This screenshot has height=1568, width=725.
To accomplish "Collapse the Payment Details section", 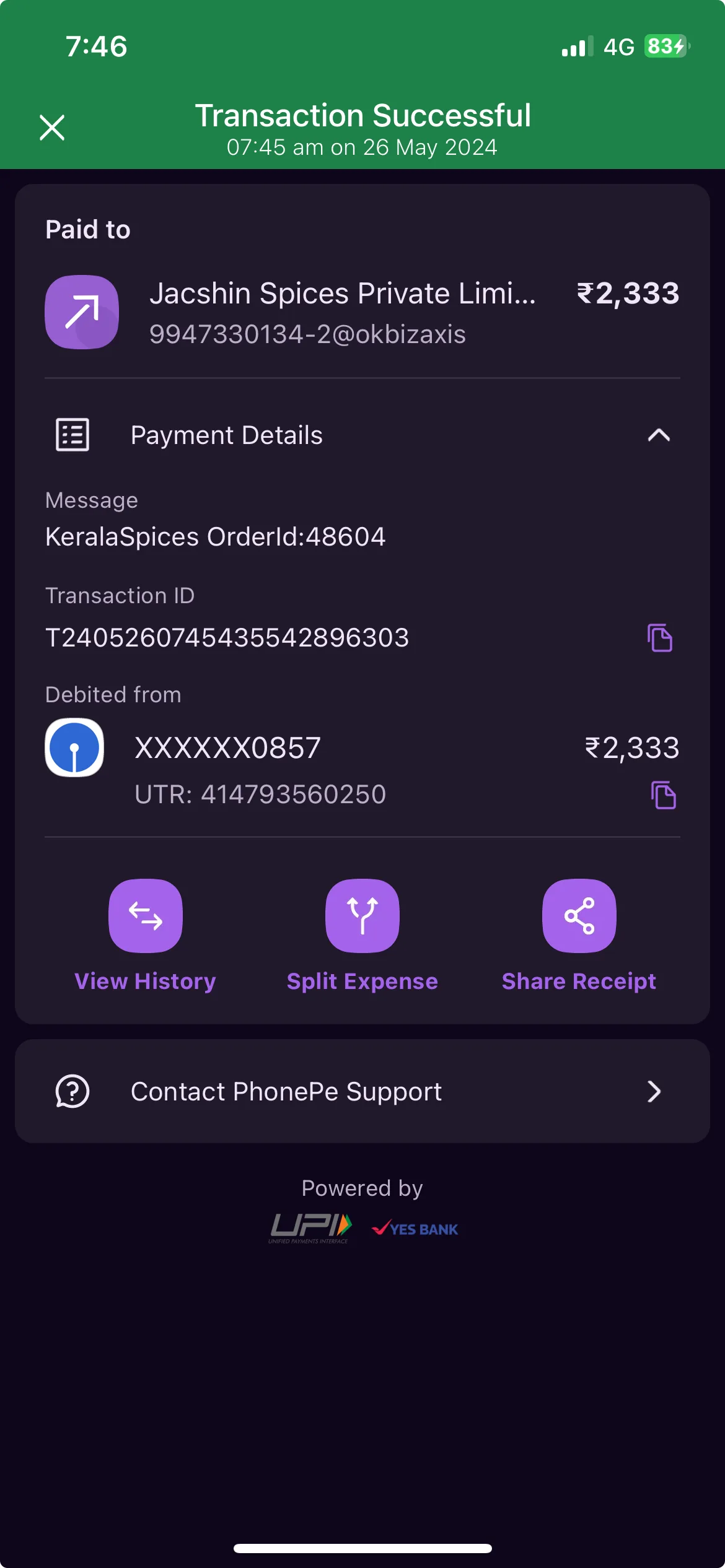I will tap(659, 435).
